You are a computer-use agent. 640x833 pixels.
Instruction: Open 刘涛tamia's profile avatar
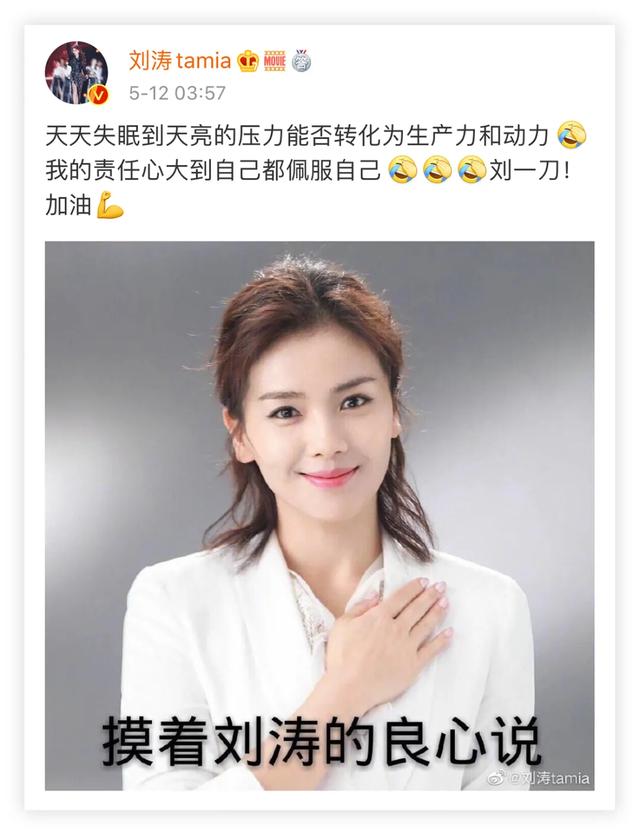(x=76, y=73)
